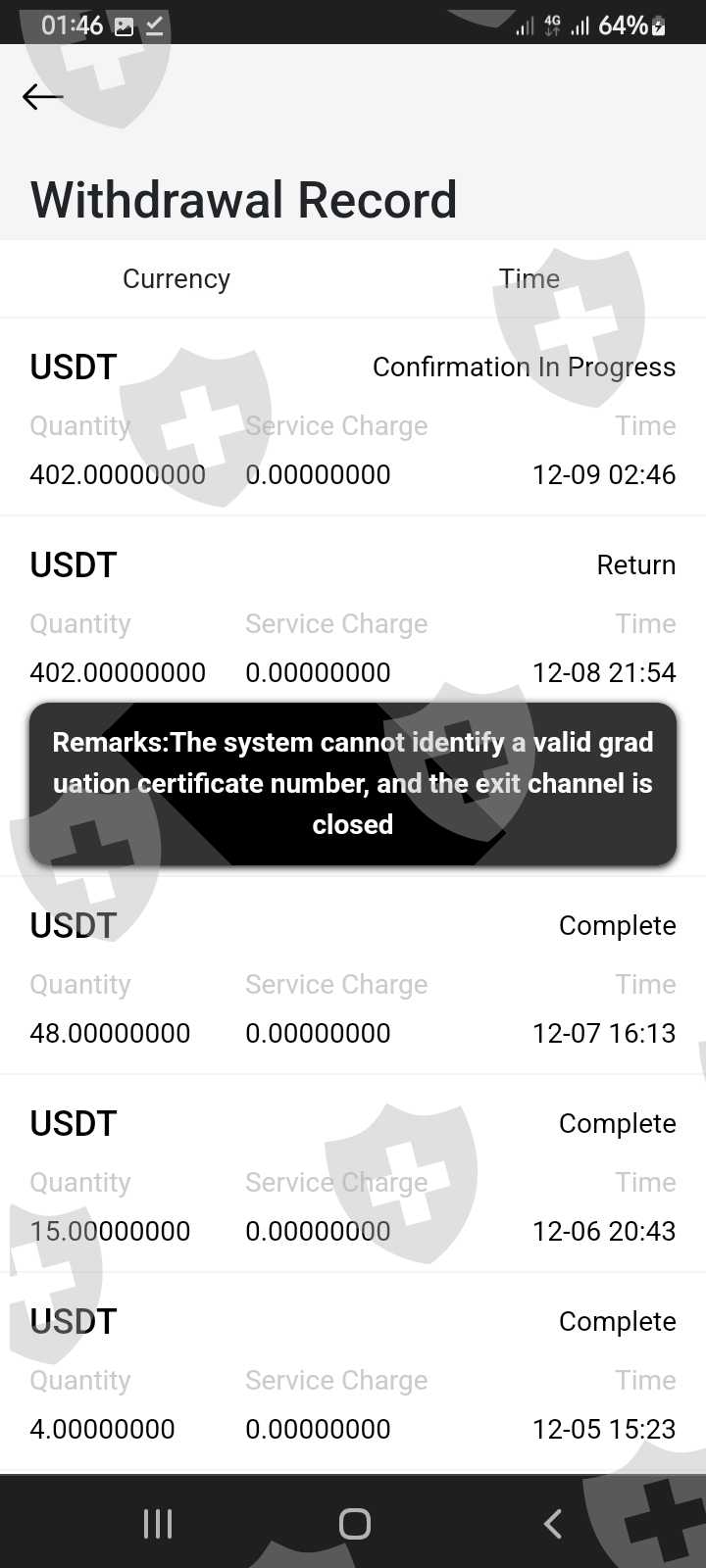Go back from Withdrawal Record
Screen dimensions: 706x1568
tap(42, 96)
